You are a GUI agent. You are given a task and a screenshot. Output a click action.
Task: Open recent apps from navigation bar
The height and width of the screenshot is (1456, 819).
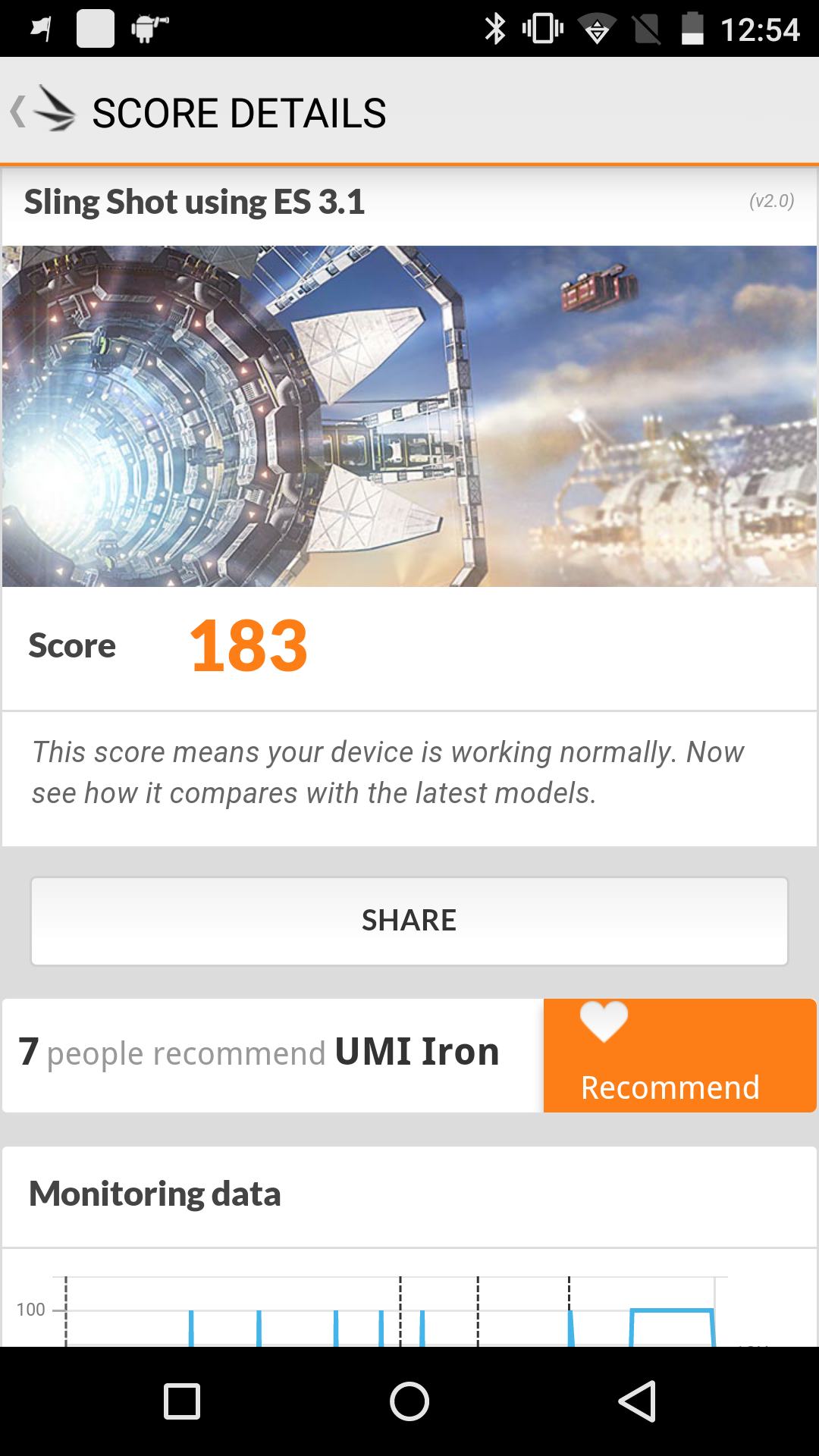click(x=182, y=1401)
